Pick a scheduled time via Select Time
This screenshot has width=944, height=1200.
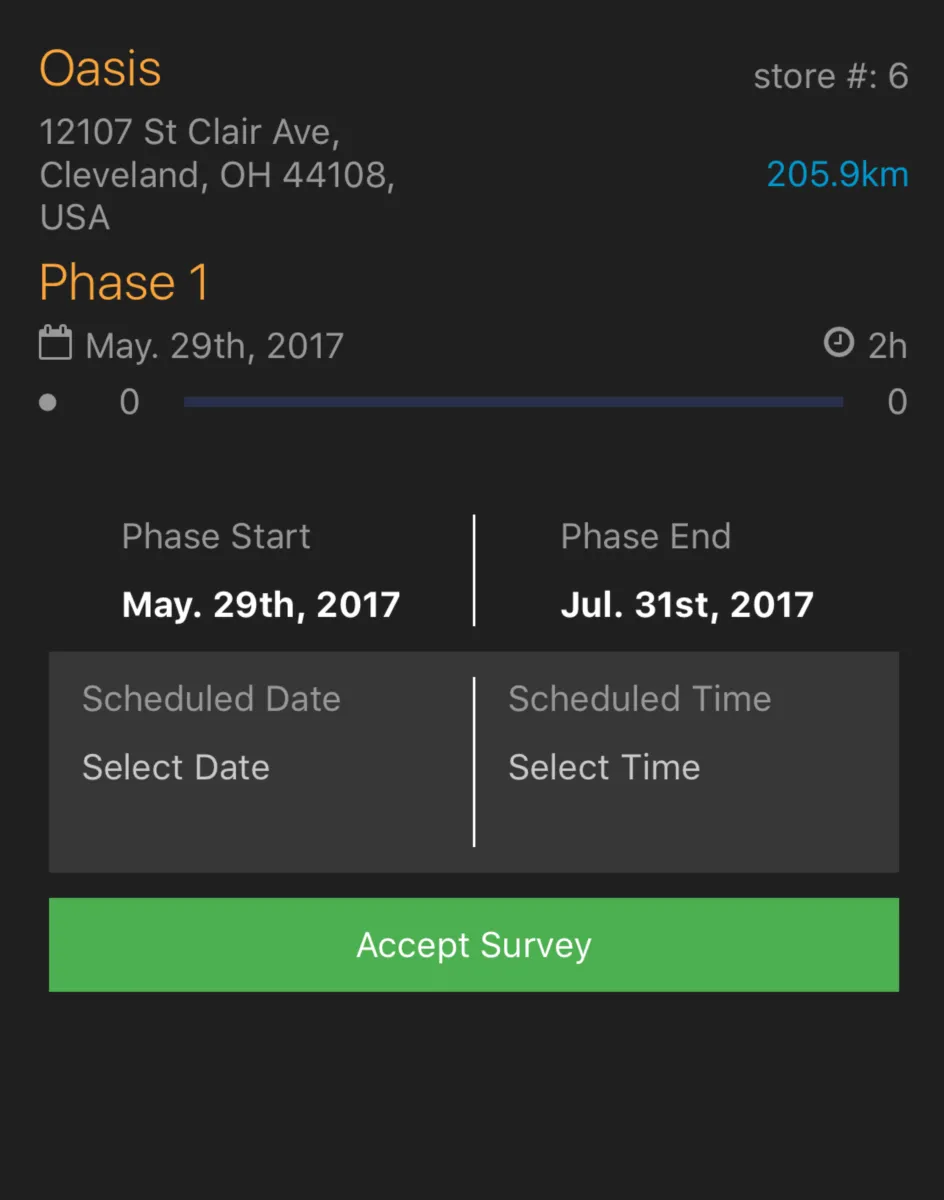point(604,767)
